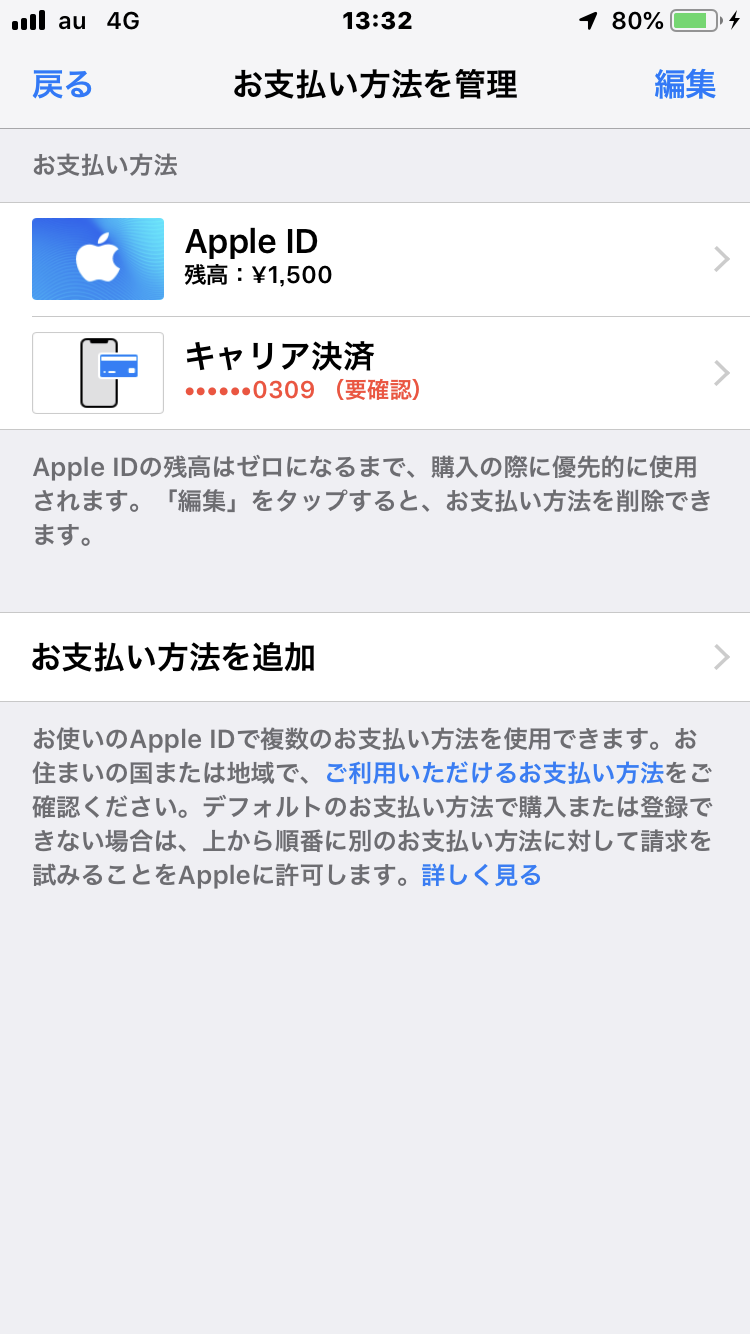Tap 編集 to edit payment methods
The width and height of the screenshot is (750, 1334).
[x=685, y=85]
